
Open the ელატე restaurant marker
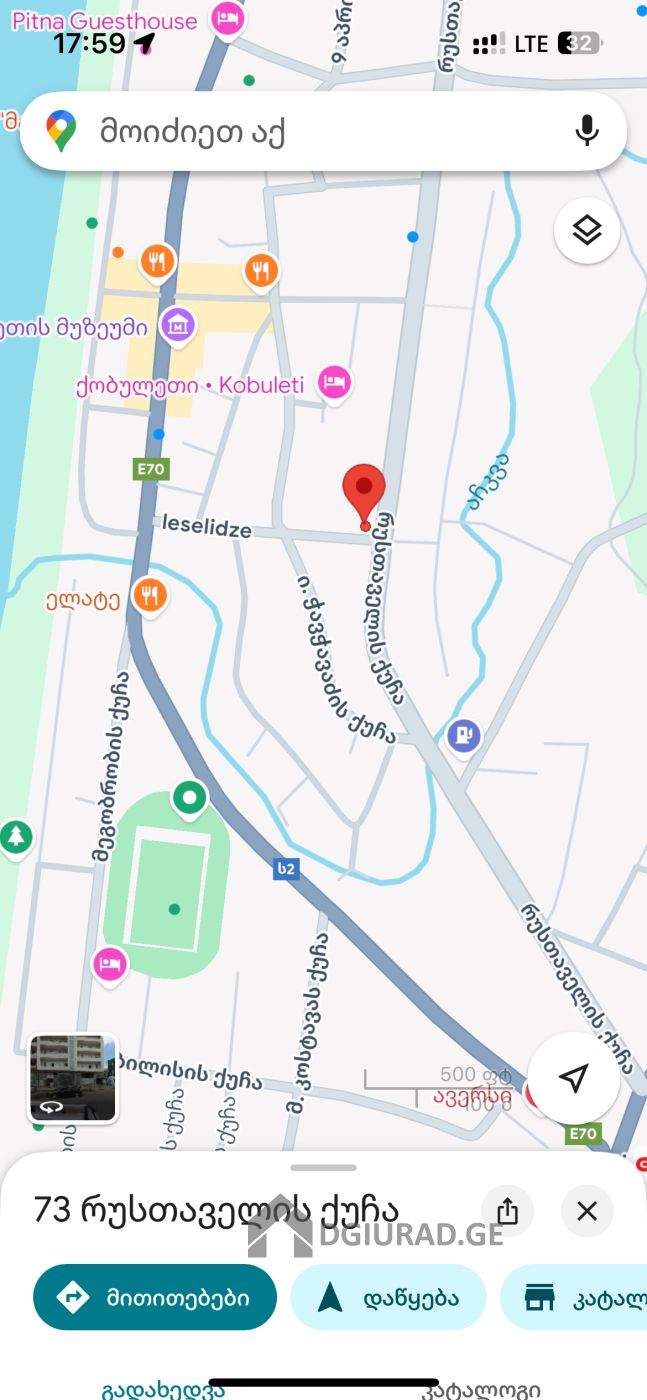(151, 595)
